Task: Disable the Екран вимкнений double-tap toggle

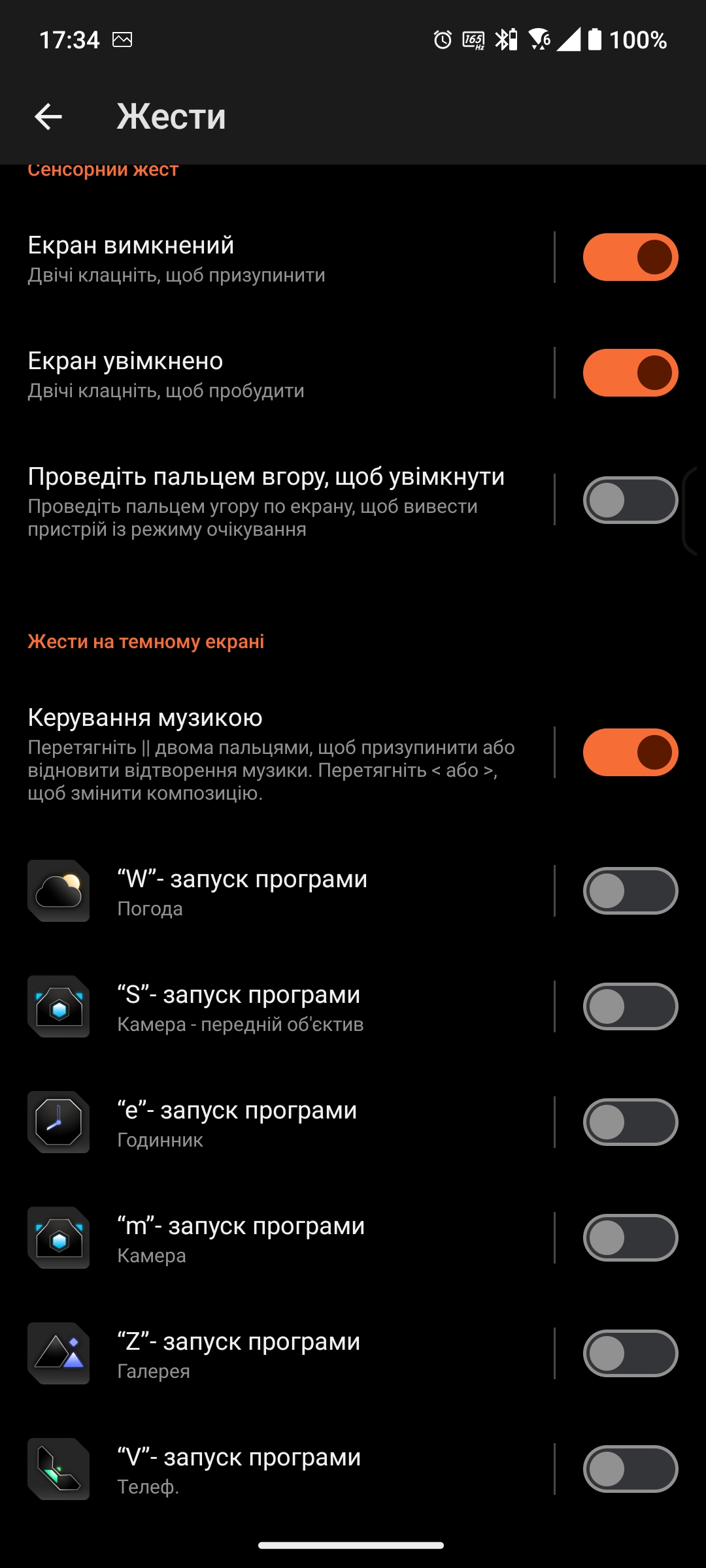Action: click(630, 257)
